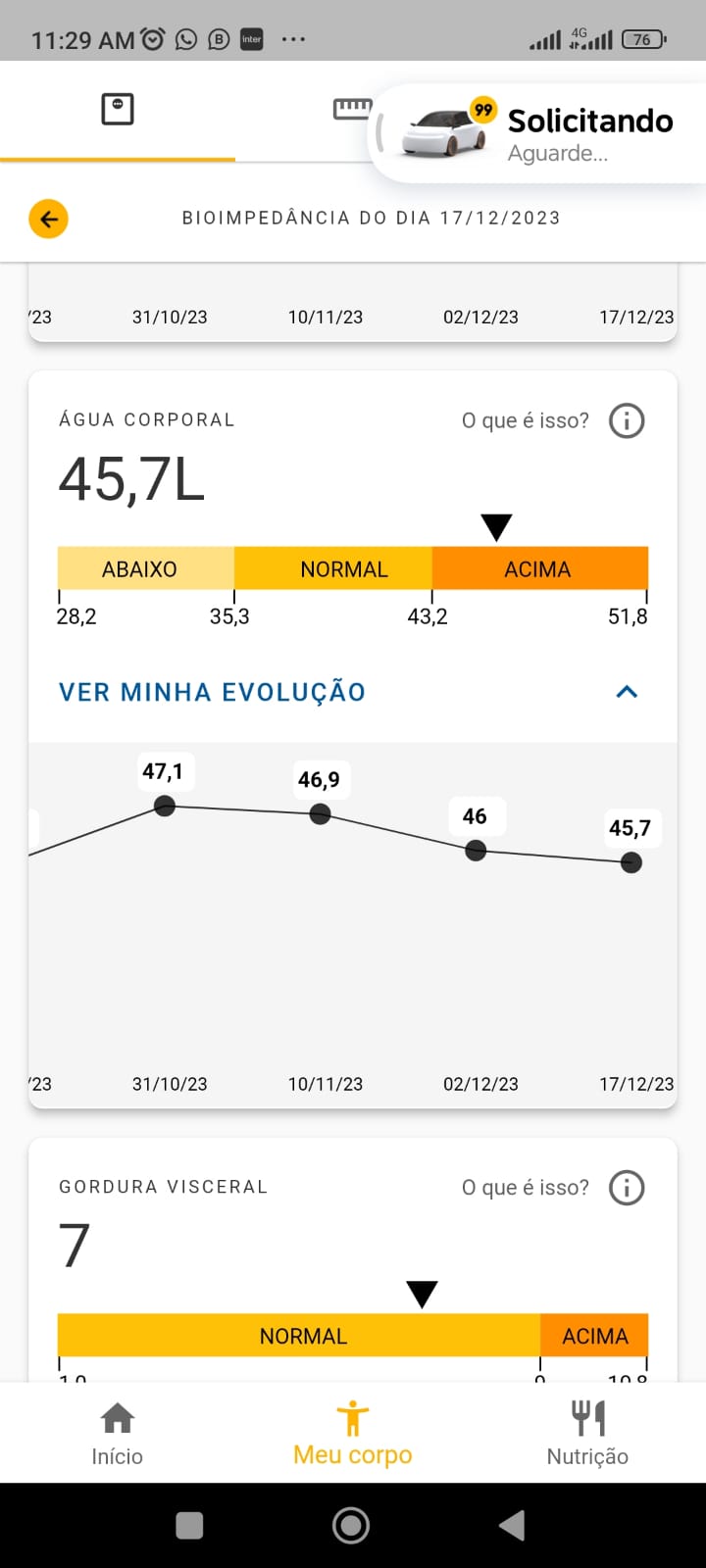This screenshot has height=1568, width=706.
Task: Select the 47,1 point on the chart
Action: click(165, 806)
